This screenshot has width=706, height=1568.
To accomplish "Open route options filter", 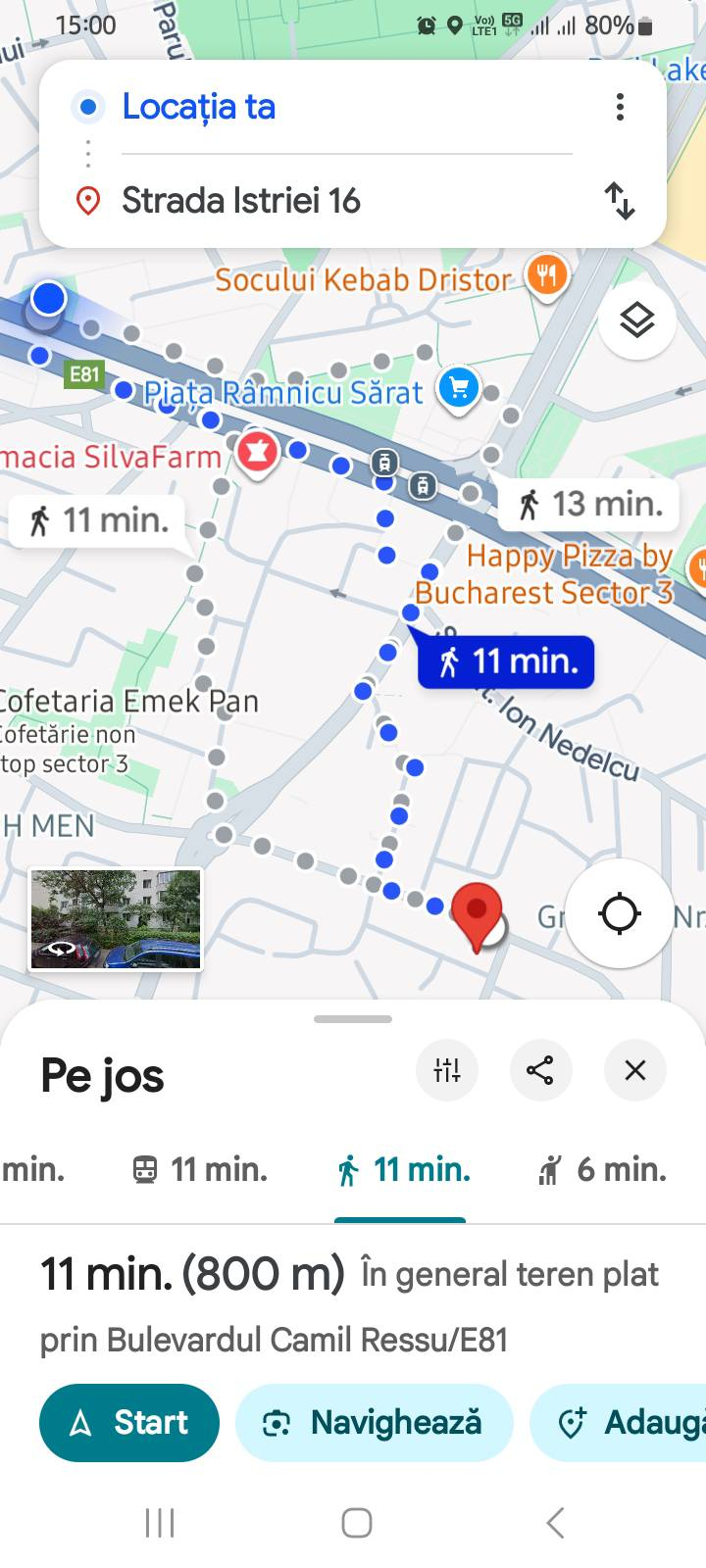I will 447,1070.
